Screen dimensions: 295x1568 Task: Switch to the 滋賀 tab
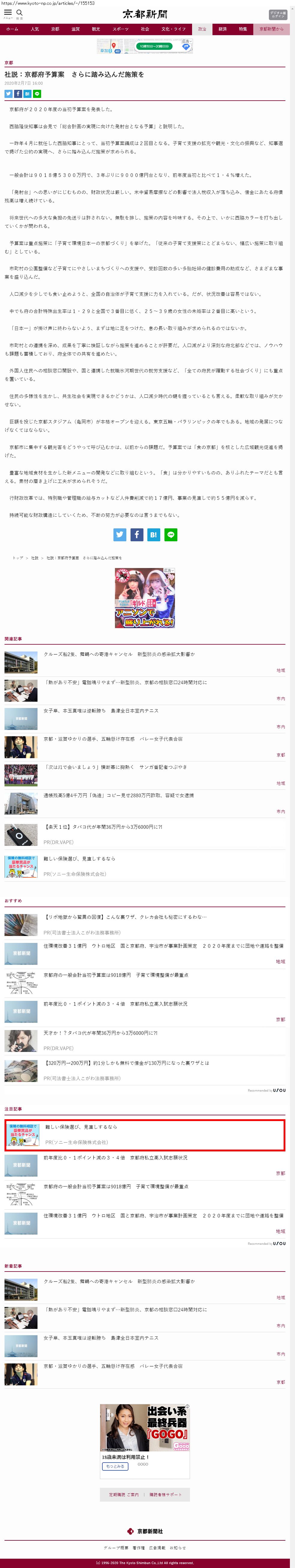pyautogui.click(x=75, y=29)
